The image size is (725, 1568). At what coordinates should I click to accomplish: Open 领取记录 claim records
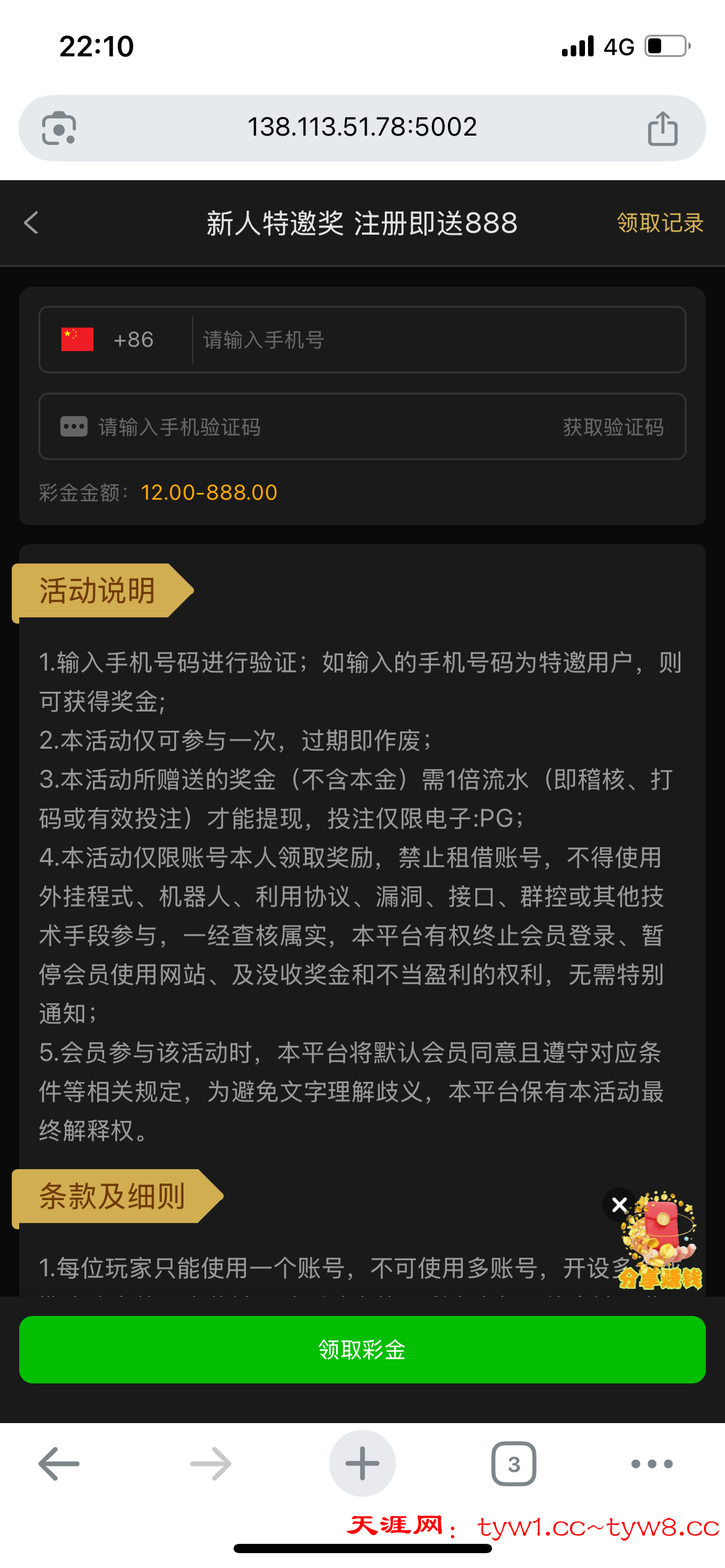coord(660,223)
